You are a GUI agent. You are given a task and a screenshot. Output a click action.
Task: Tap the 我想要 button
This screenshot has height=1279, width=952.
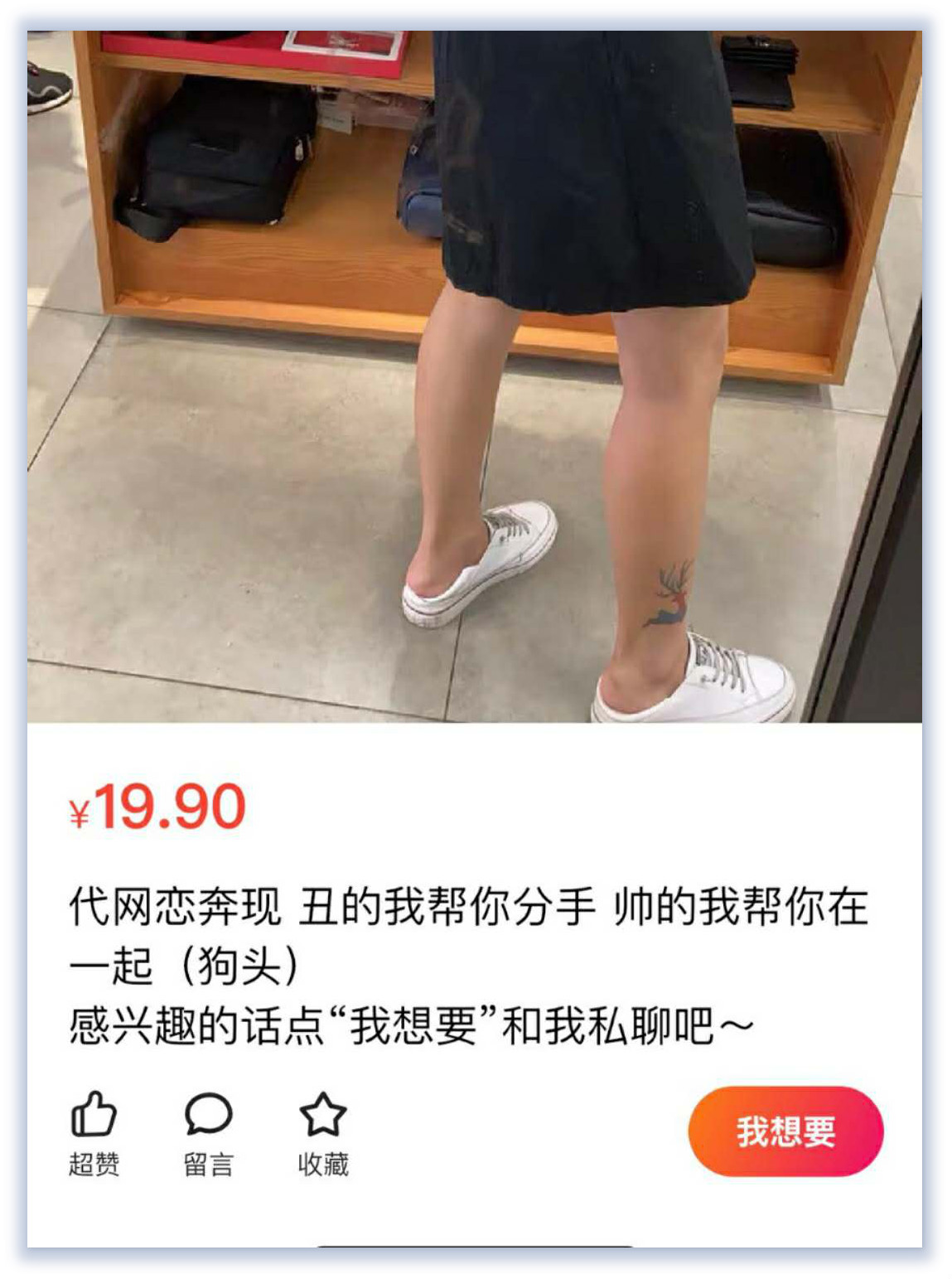pos(785,1131)
